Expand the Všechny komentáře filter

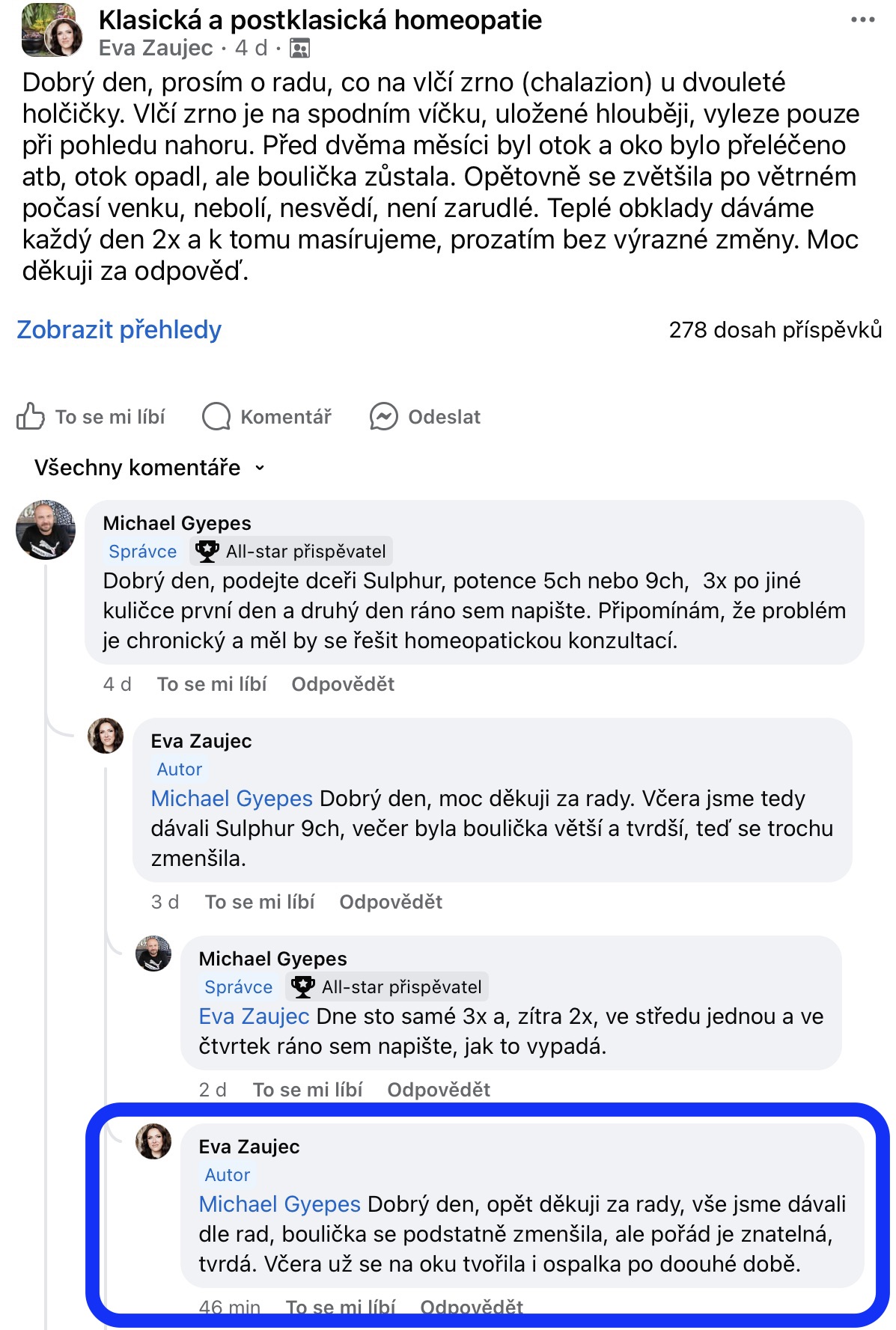pyautogui.click(x=150, y=468)
